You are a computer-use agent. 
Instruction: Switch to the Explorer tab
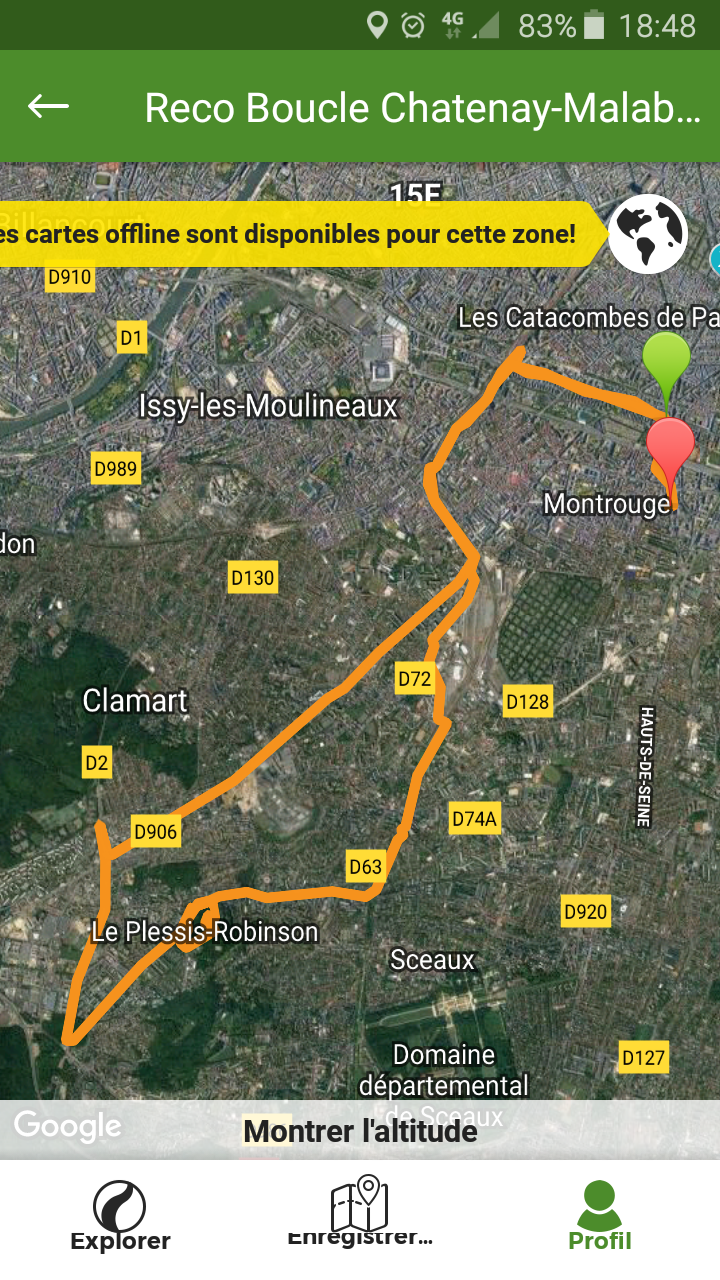click(120, 1216)
